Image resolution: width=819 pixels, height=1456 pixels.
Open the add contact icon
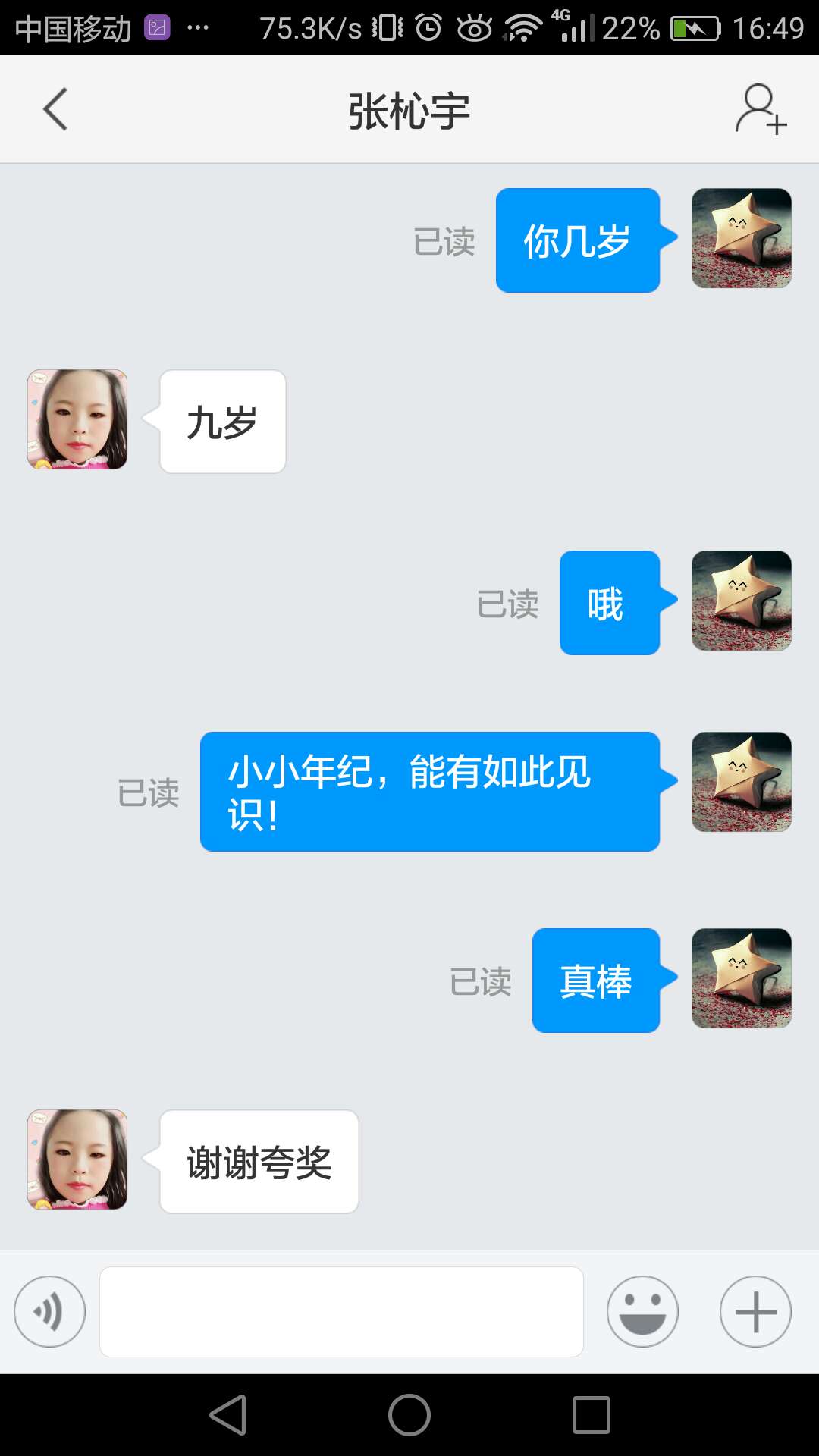click(761, 111)
